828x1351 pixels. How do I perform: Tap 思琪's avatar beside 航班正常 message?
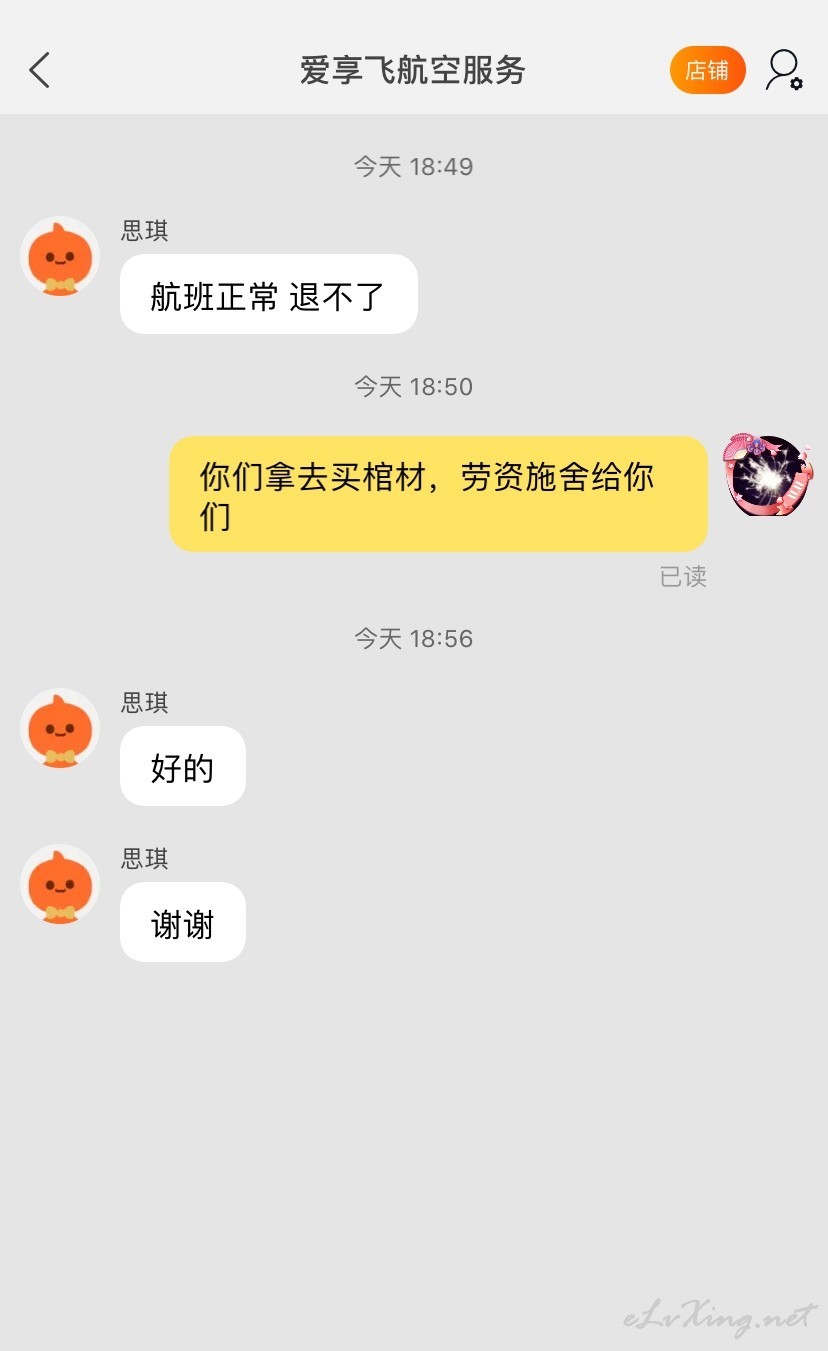[x=60, y=257]
